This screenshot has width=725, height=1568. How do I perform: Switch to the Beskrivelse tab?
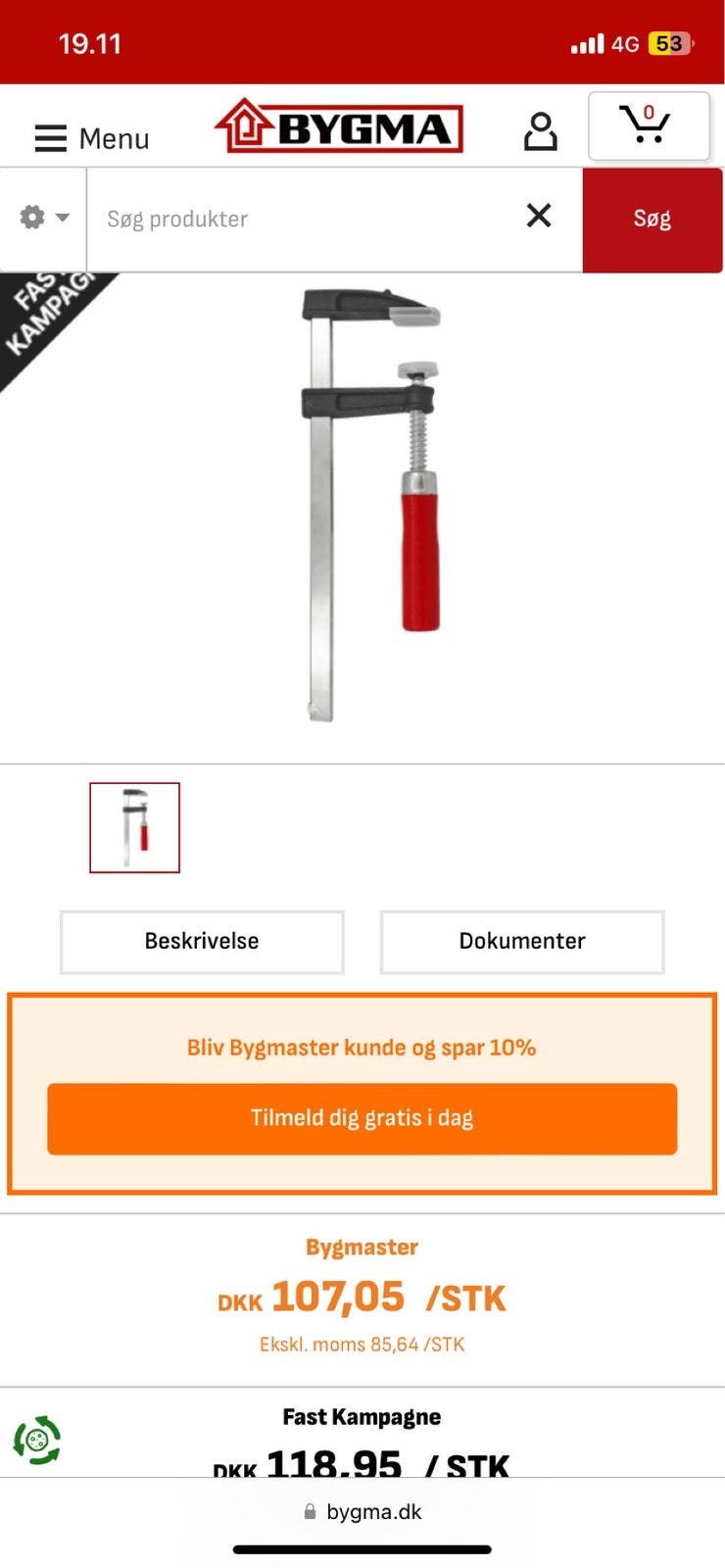(x=201, y=942)
